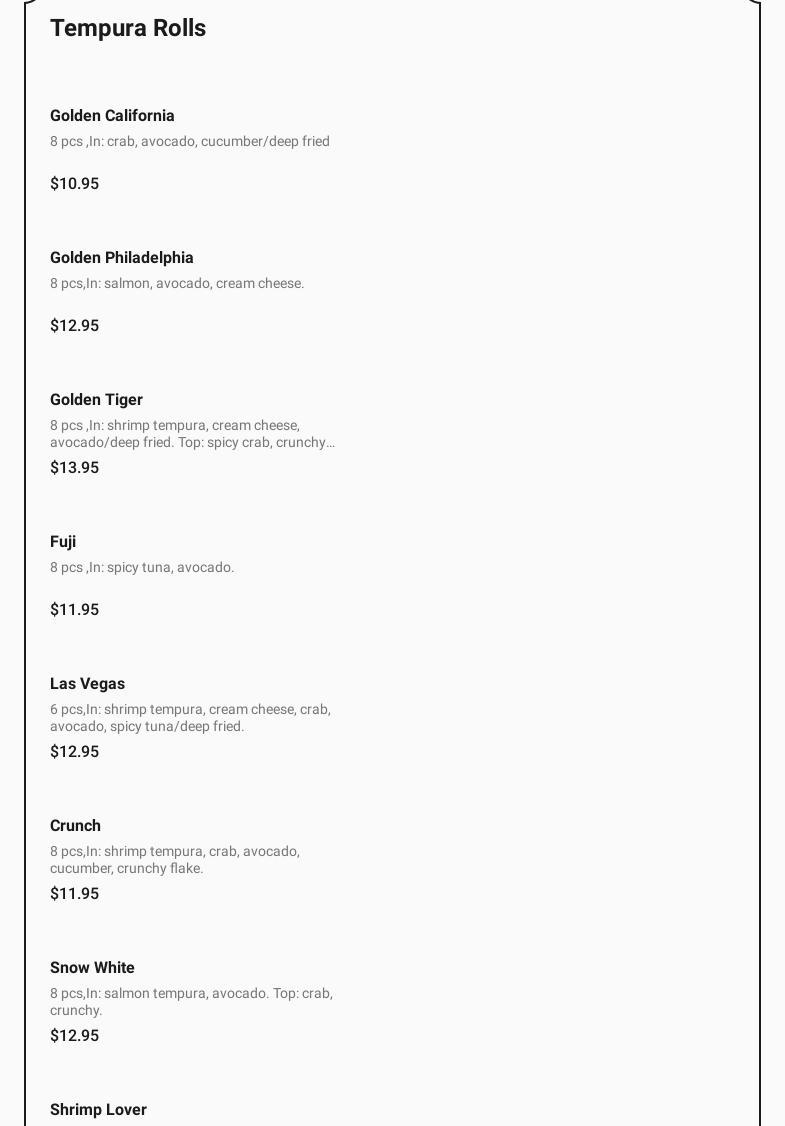Image resolution: width=785 pixels, height=1126 pixels.
Task: Select the Golden Philadelphia roll
Action: pyautogui.click(x=122, y=258)
